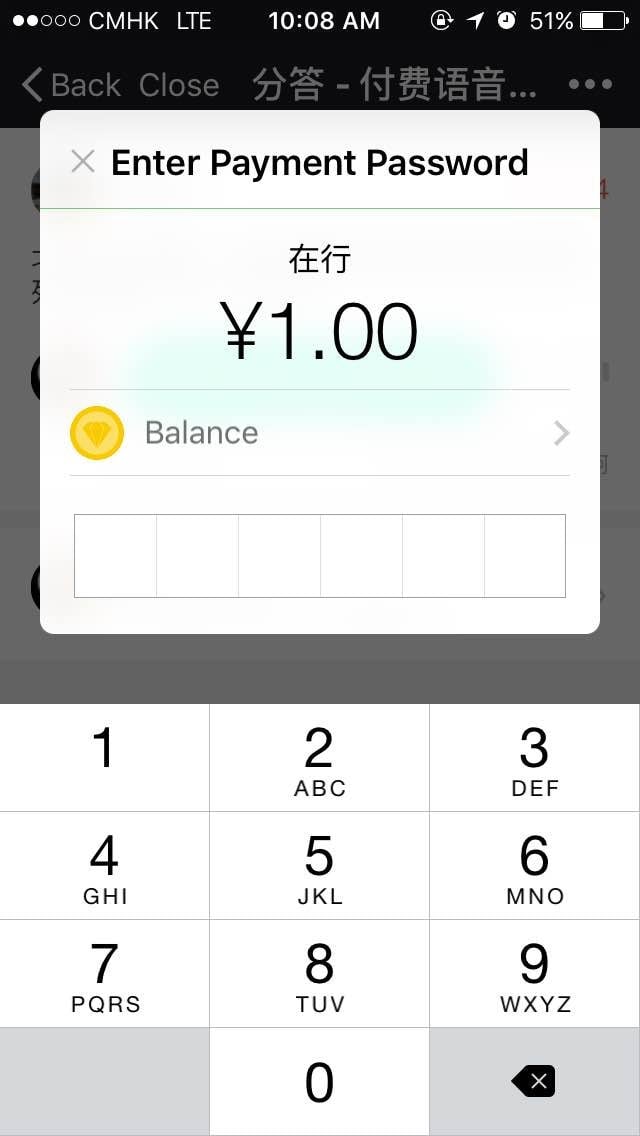The width and height of the screenshot is (640, 1136).
Task: Enter digit 3 on the keypad
Action: 535,757
